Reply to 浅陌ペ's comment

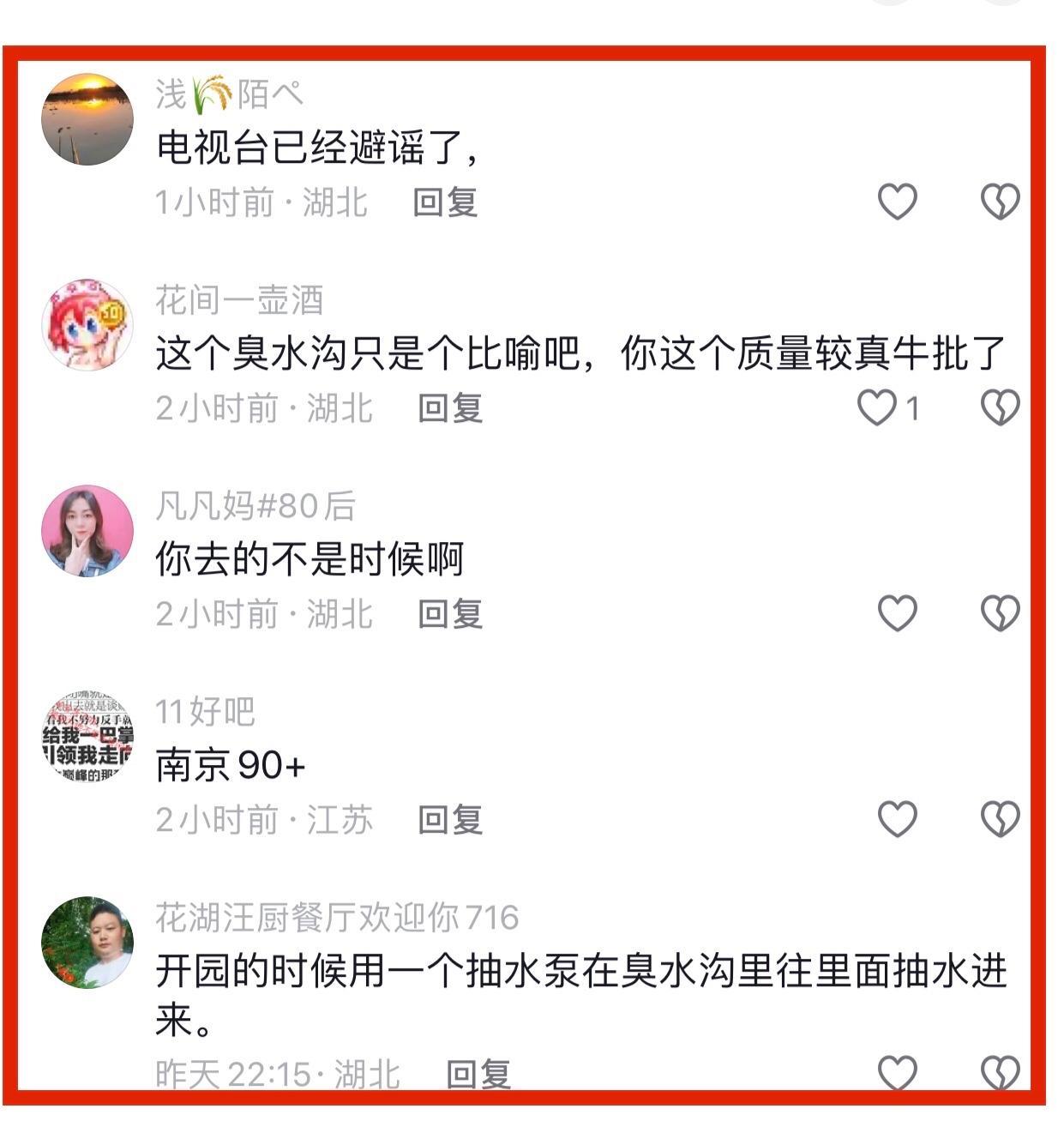tap(445, 202)
